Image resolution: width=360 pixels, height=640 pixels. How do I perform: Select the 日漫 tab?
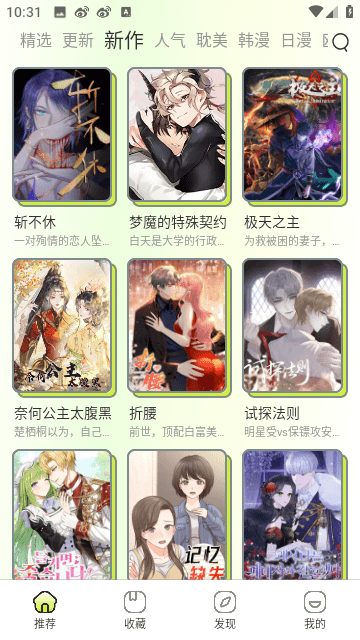click(x=296, y=40)
